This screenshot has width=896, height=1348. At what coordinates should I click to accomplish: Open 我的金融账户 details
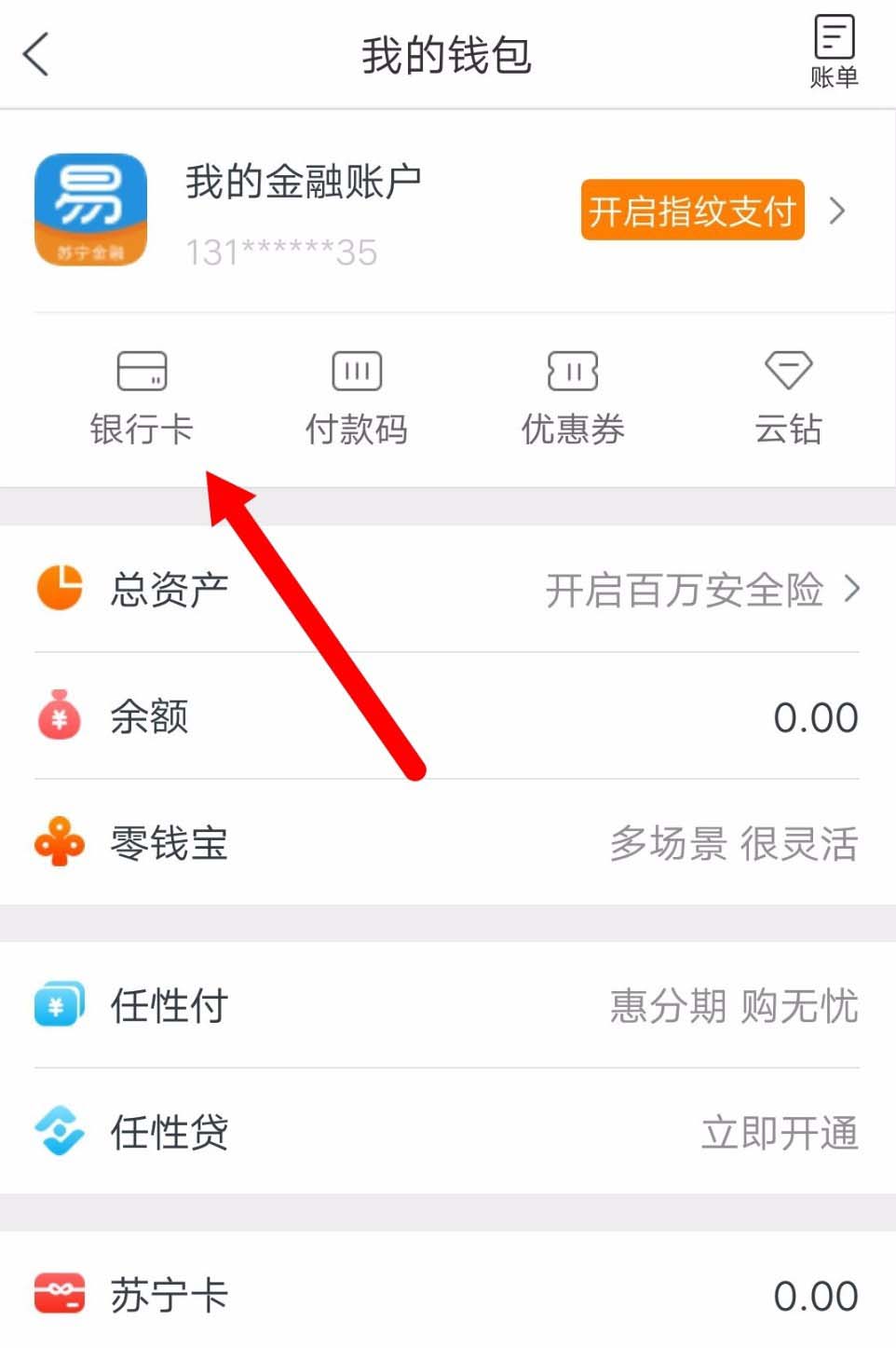tap(304, 212)
